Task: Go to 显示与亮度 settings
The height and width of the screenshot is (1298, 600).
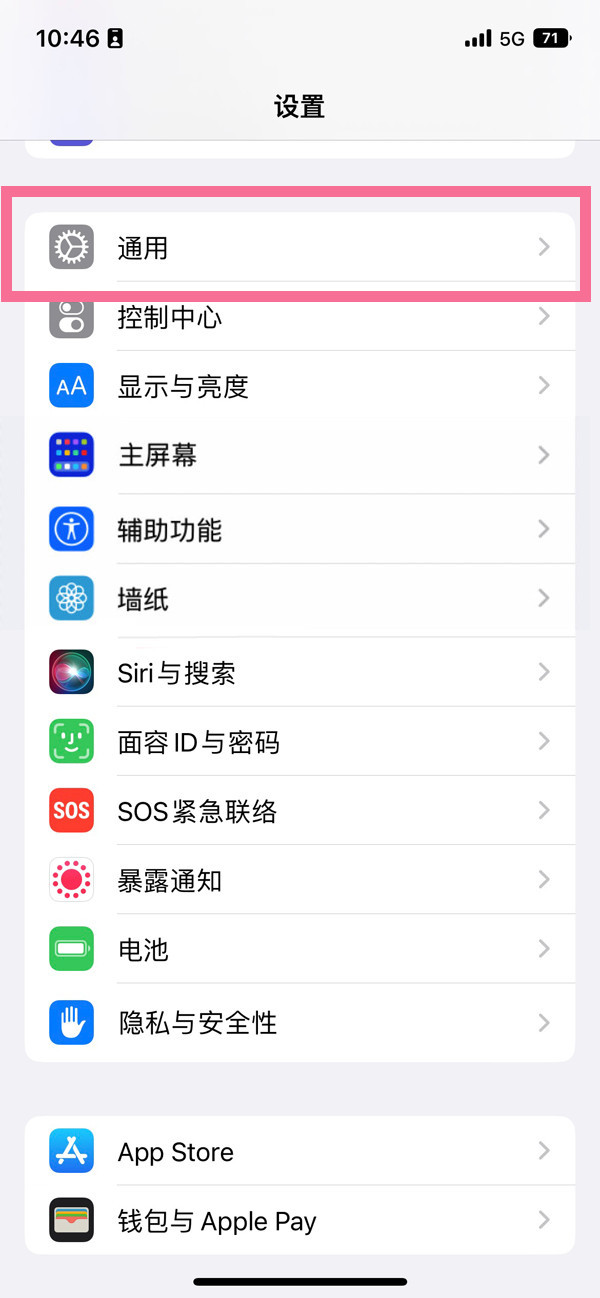Action: [x=300, y=386]
